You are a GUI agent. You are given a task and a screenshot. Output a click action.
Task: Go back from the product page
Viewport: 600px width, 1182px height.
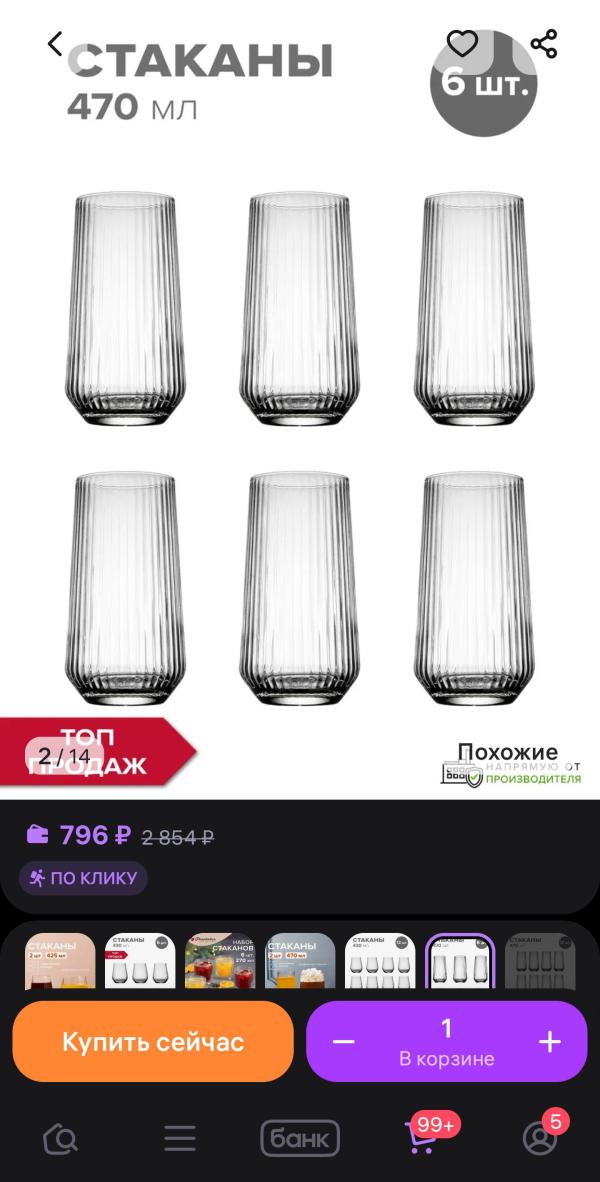coord(55,44)
